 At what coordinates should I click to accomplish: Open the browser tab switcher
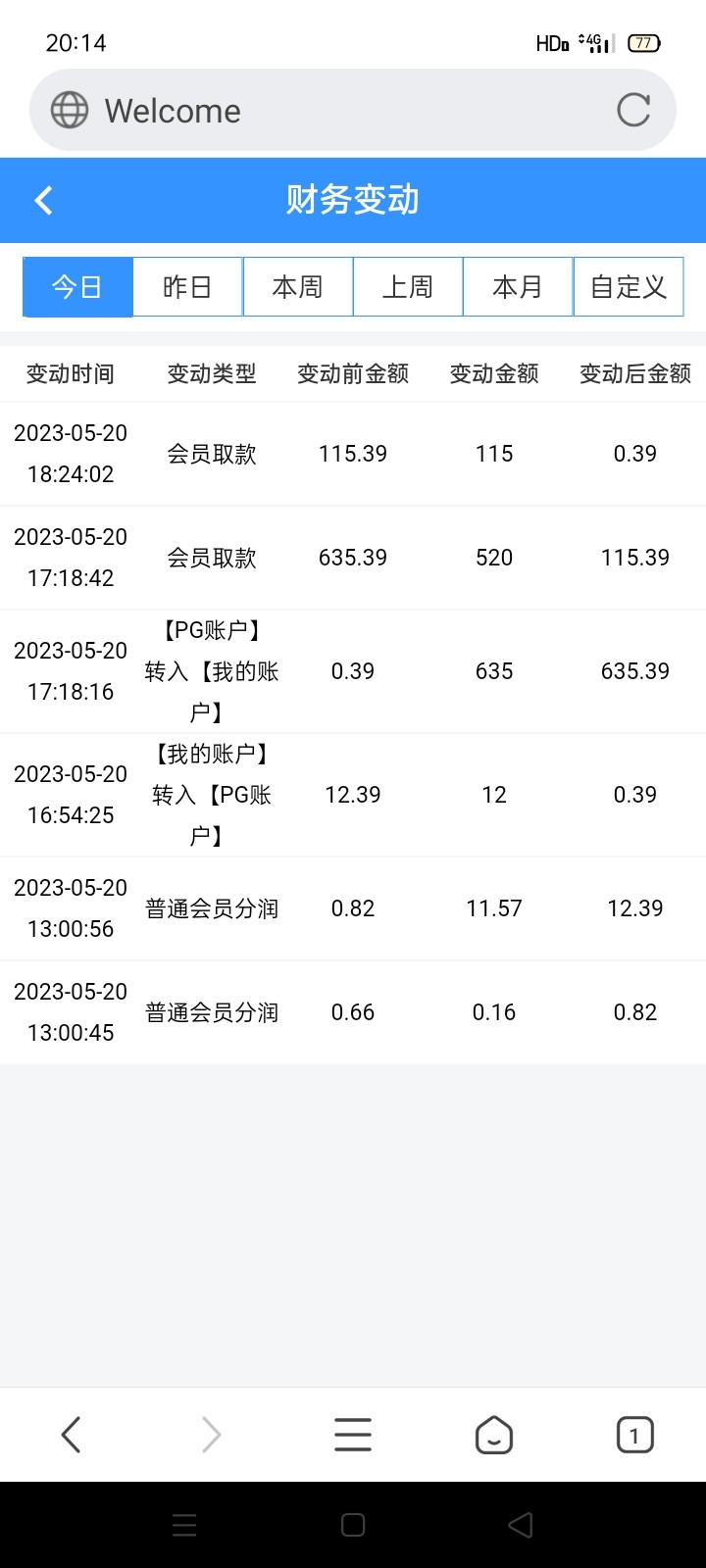634,1435
